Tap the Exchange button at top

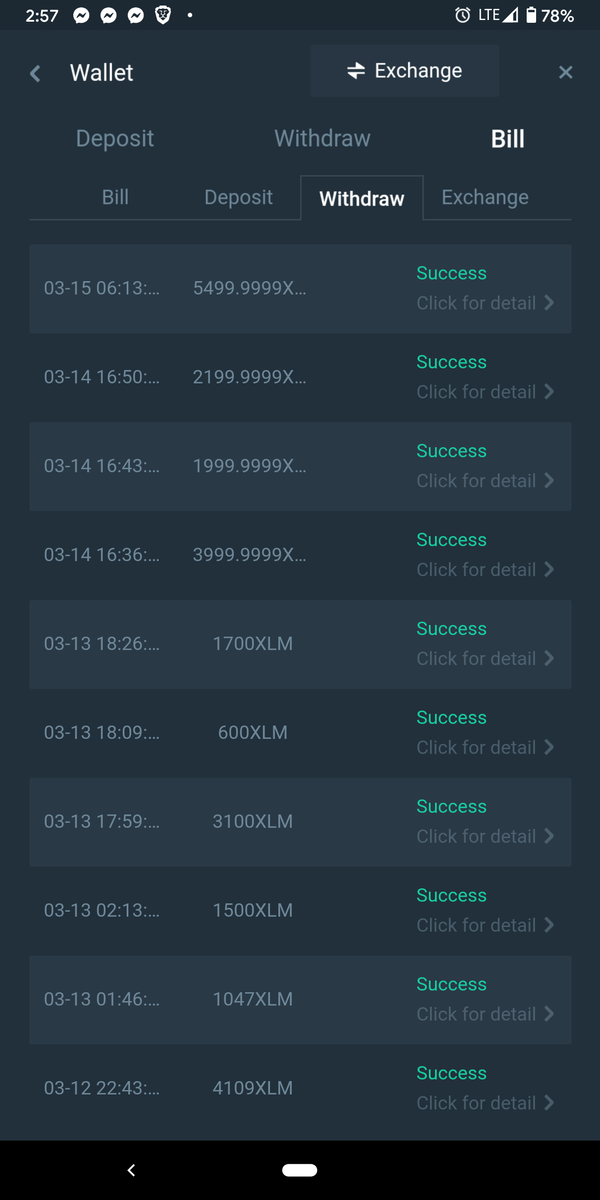point(404,71)
